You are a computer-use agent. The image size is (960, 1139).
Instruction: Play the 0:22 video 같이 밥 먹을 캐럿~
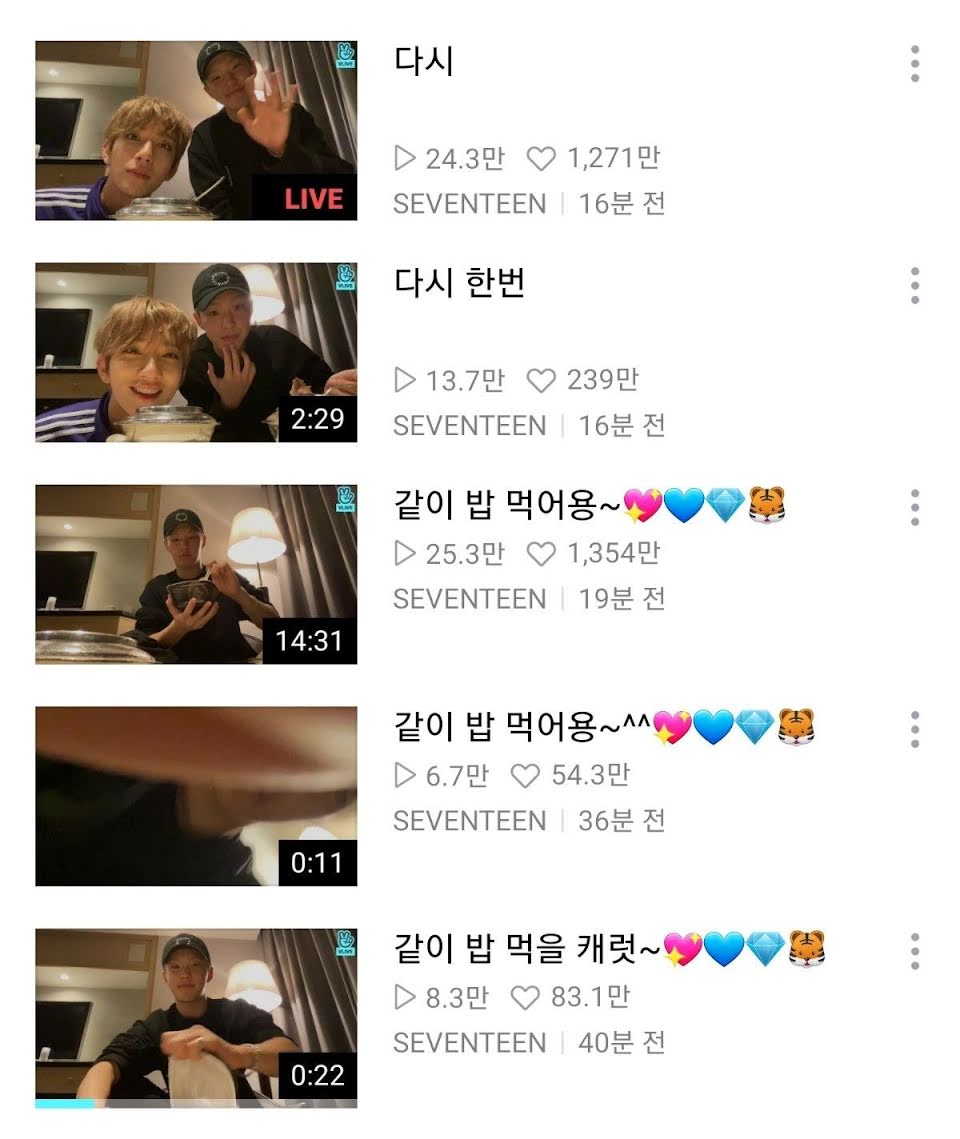point(196,1018)
